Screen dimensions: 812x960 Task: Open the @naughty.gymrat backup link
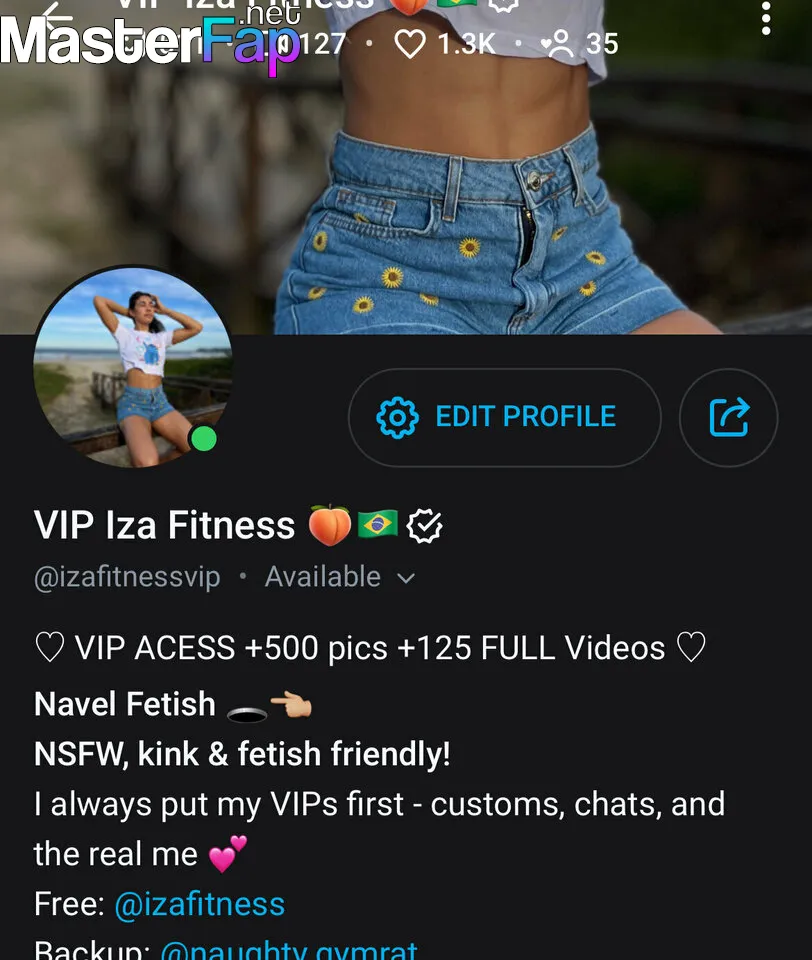click(288, 949)
